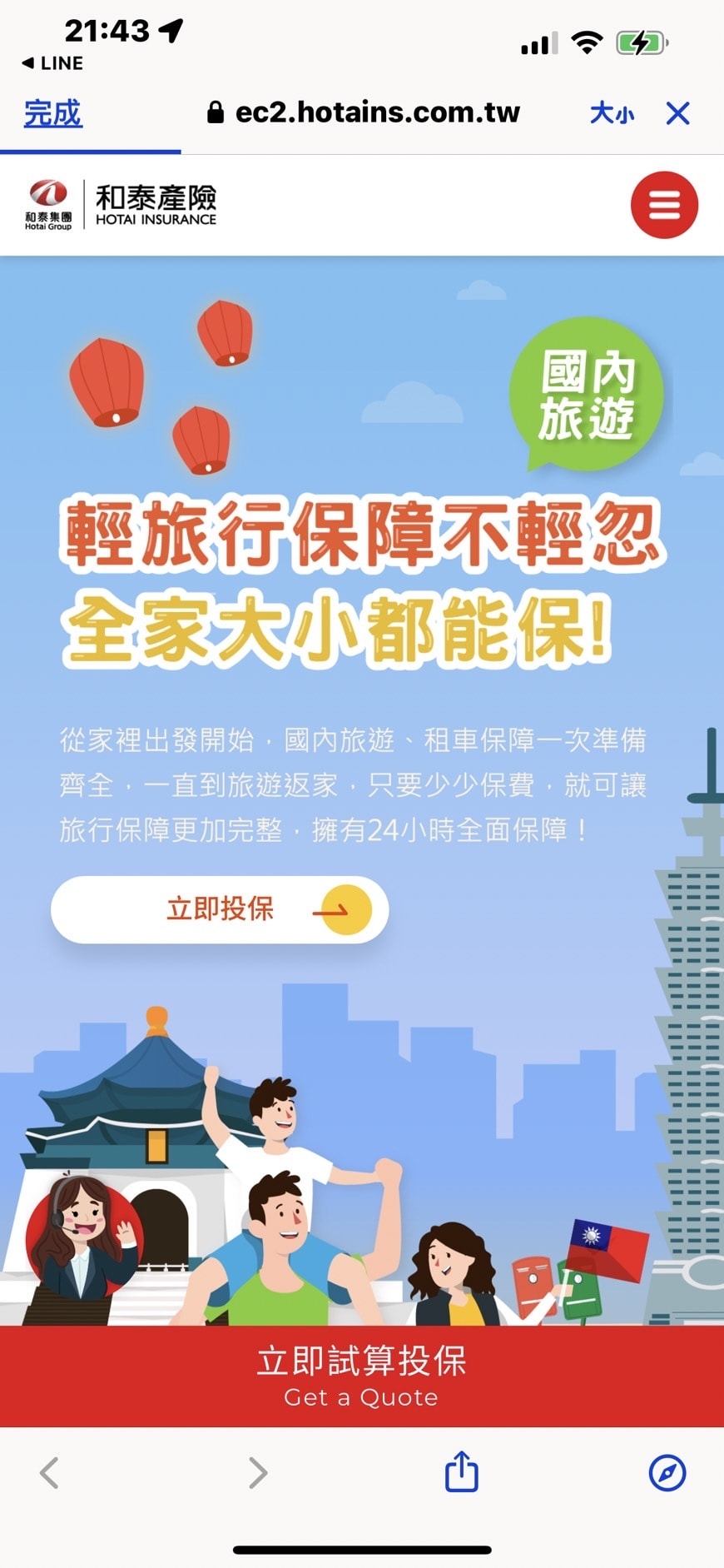Select 立即試算投保 Get a Quote
This screenshot has height=1568, width=724.
tap(362, 1376)
